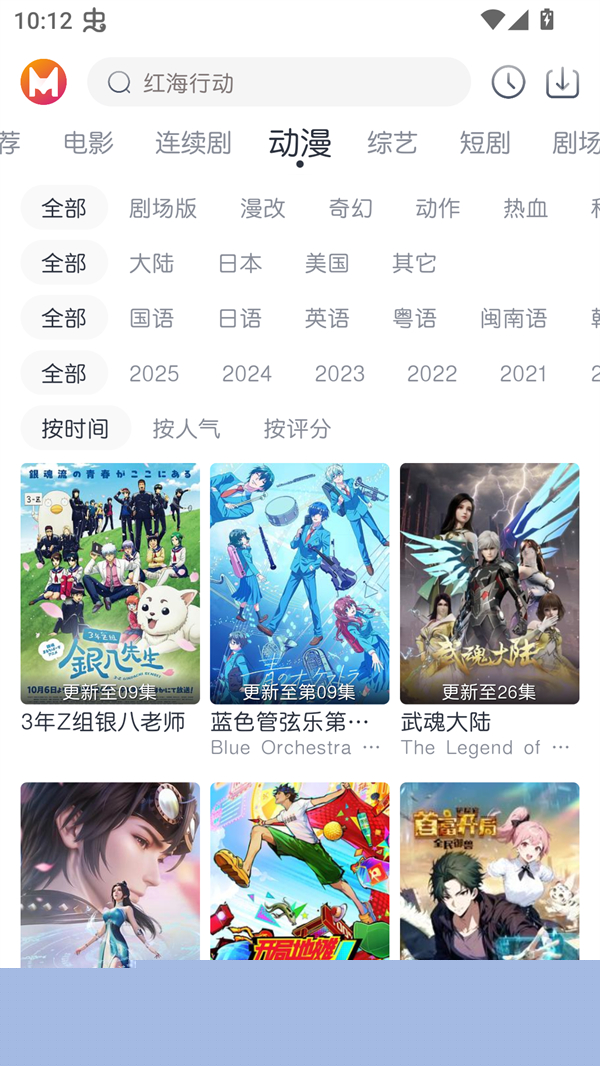Switch to the 连续剧 tab
The image size is (600, 1066).
[193, 143]
